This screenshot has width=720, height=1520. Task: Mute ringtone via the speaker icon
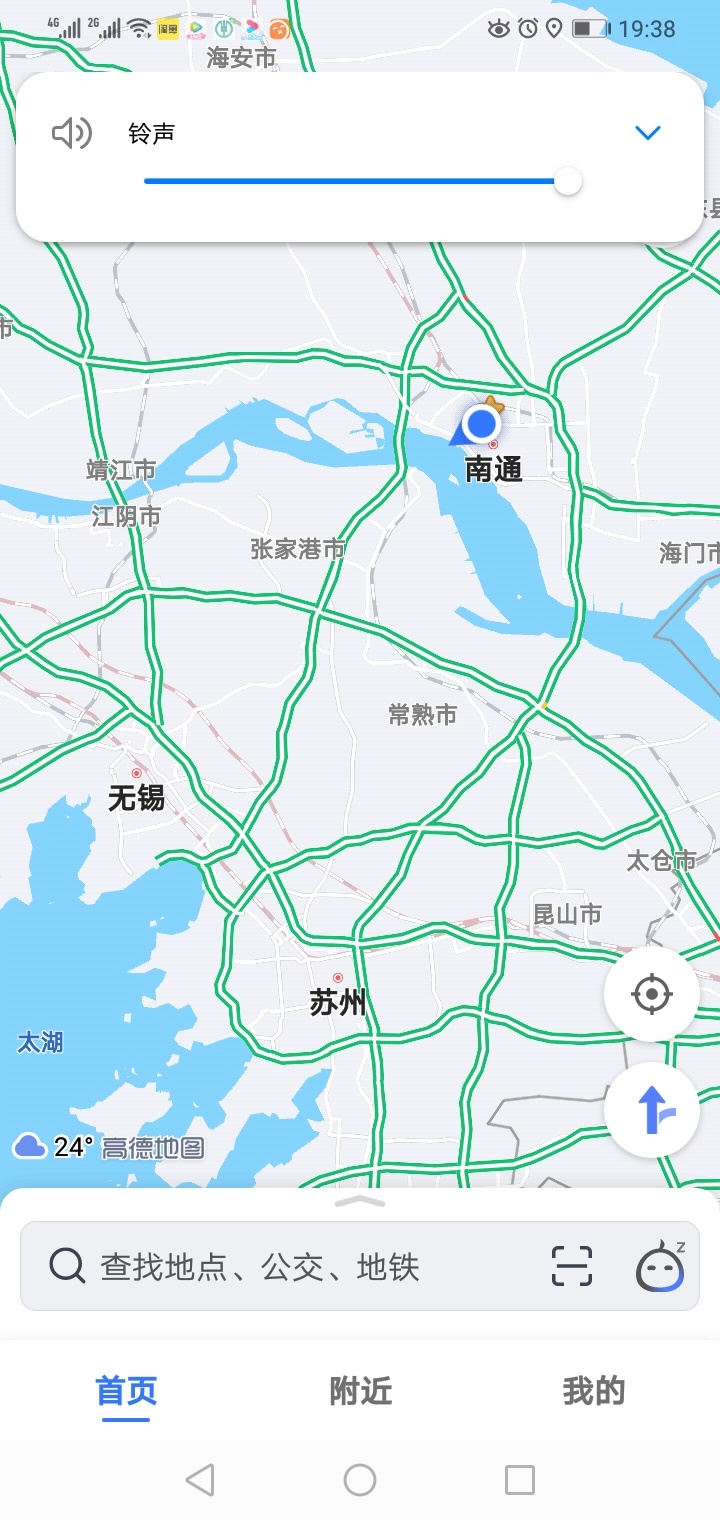coord(72,133)
